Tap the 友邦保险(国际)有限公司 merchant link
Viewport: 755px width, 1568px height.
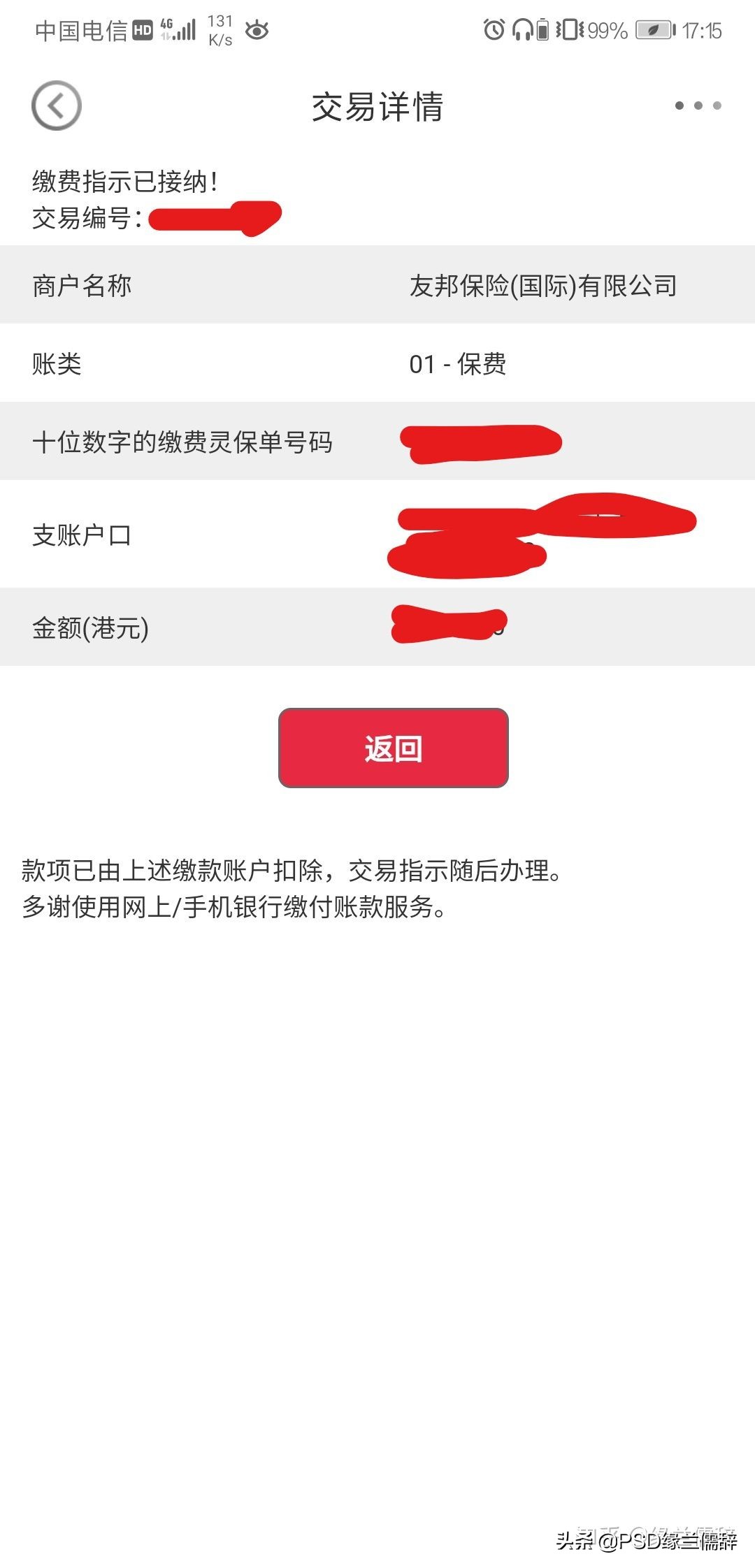(x=544, y=285)
